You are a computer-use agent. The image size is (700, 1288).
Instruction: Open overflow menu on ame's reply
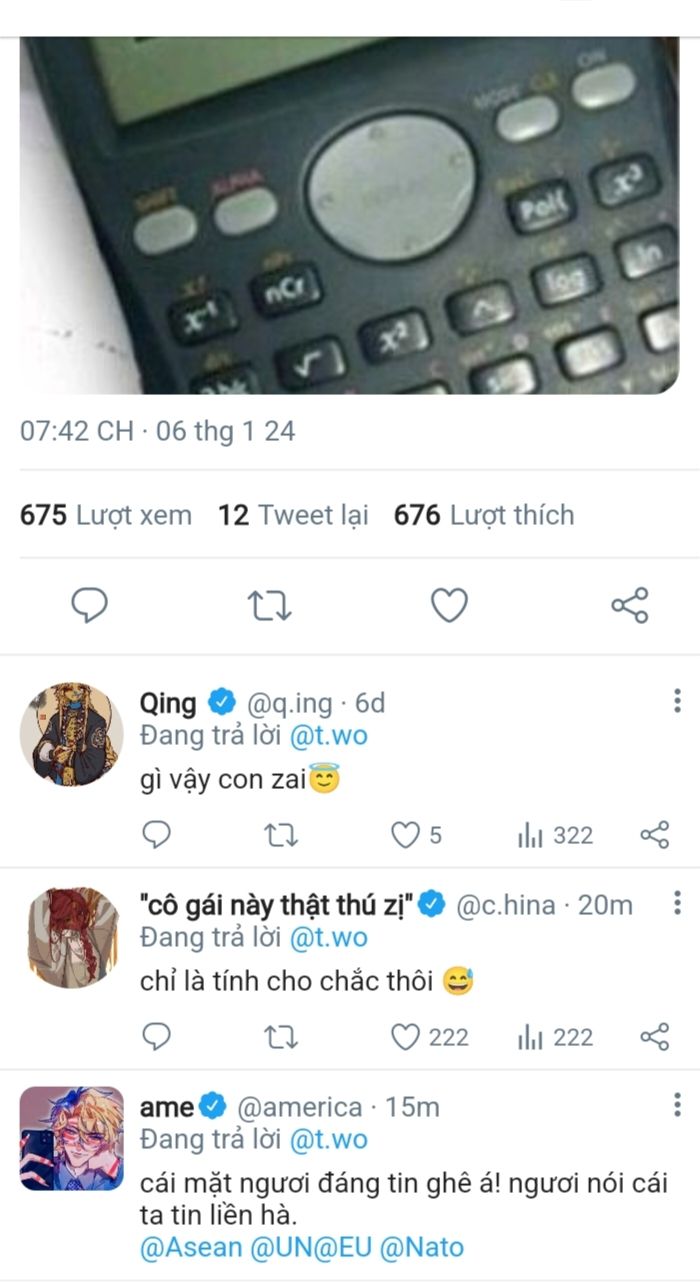pyautogui.click(x=677, y=1104)
